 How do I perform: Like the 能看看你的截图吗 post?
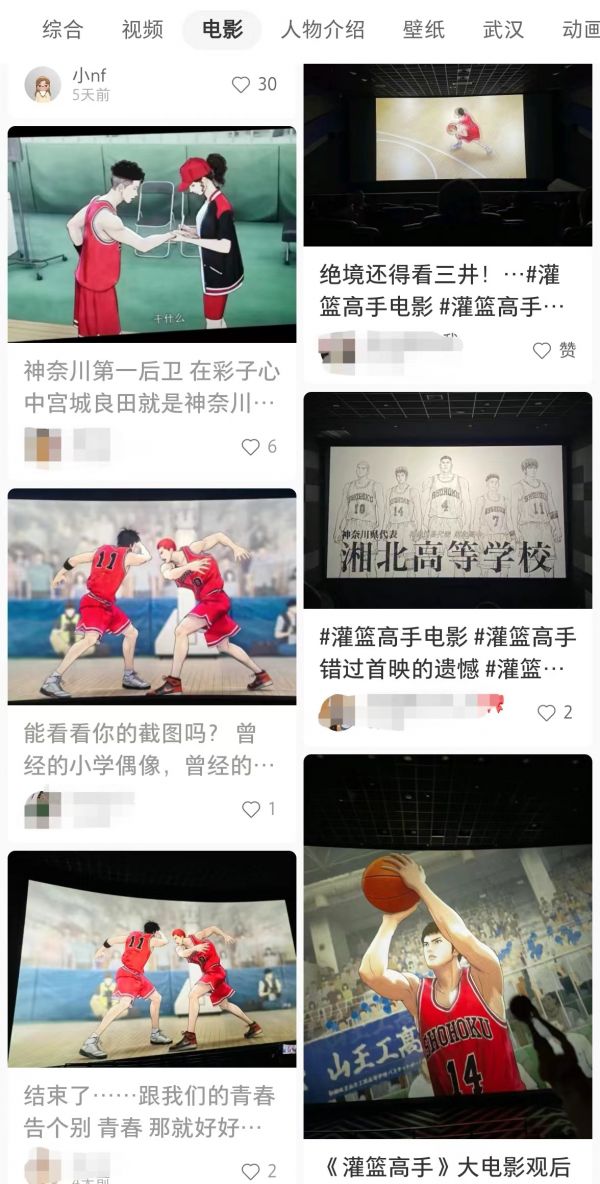(x=251, y=809)
